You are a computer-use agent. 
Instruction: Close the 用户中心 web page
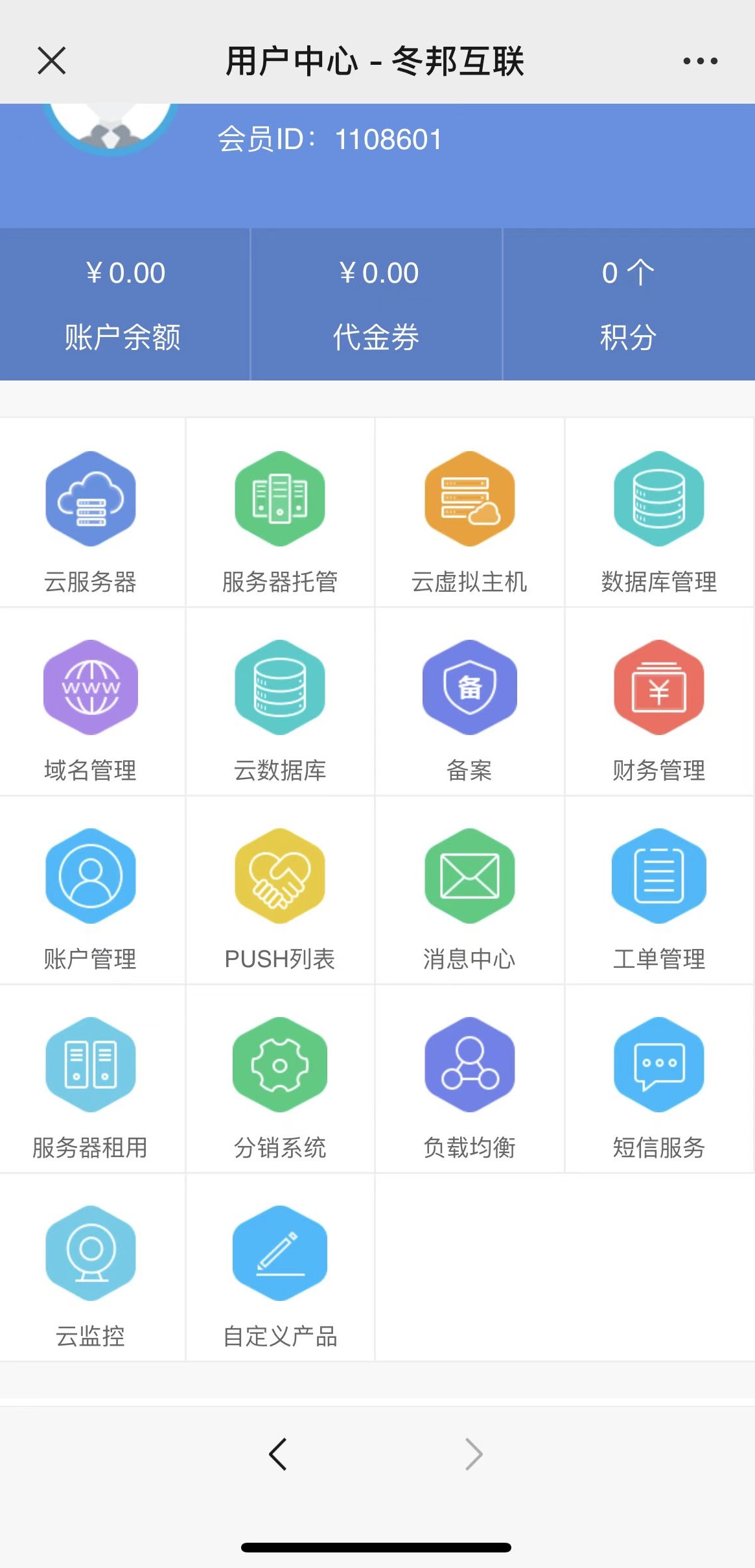pos(52,61)
